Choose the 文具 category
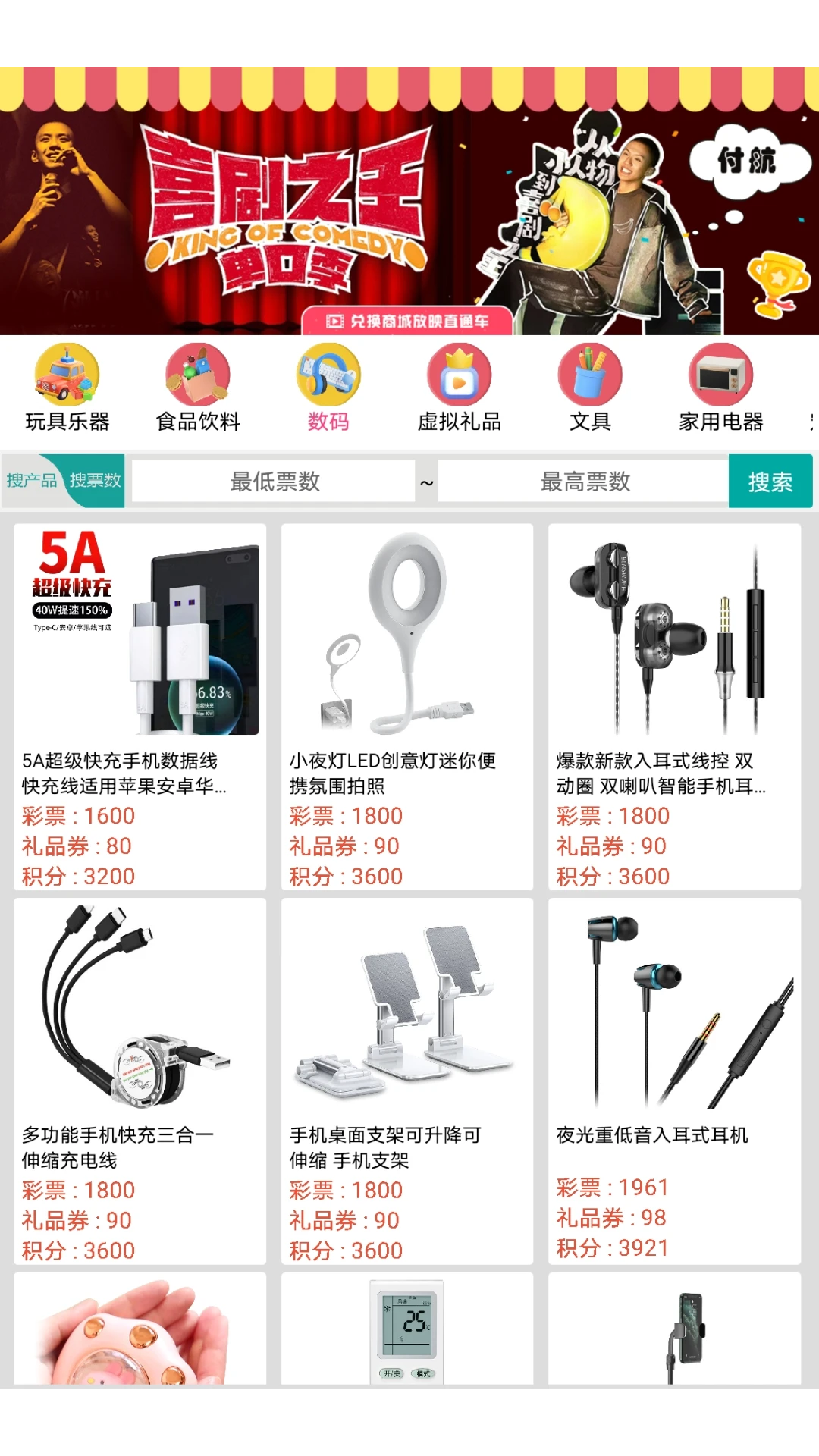This screenshot has height=1456, width=819. (590, 388)
